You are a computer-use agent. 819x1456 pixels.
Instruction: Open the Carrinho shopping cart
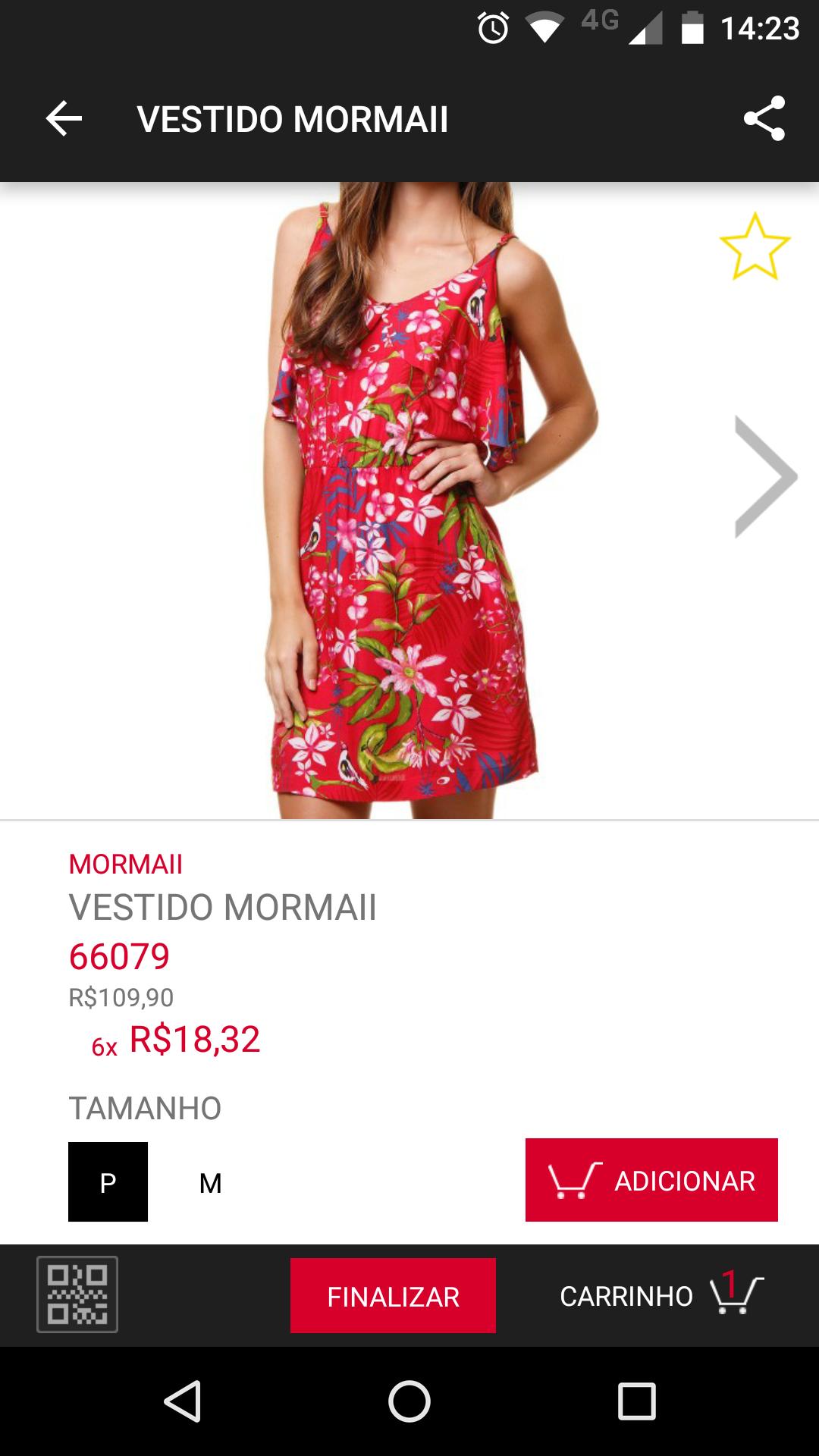click(x=661, y=1295)
